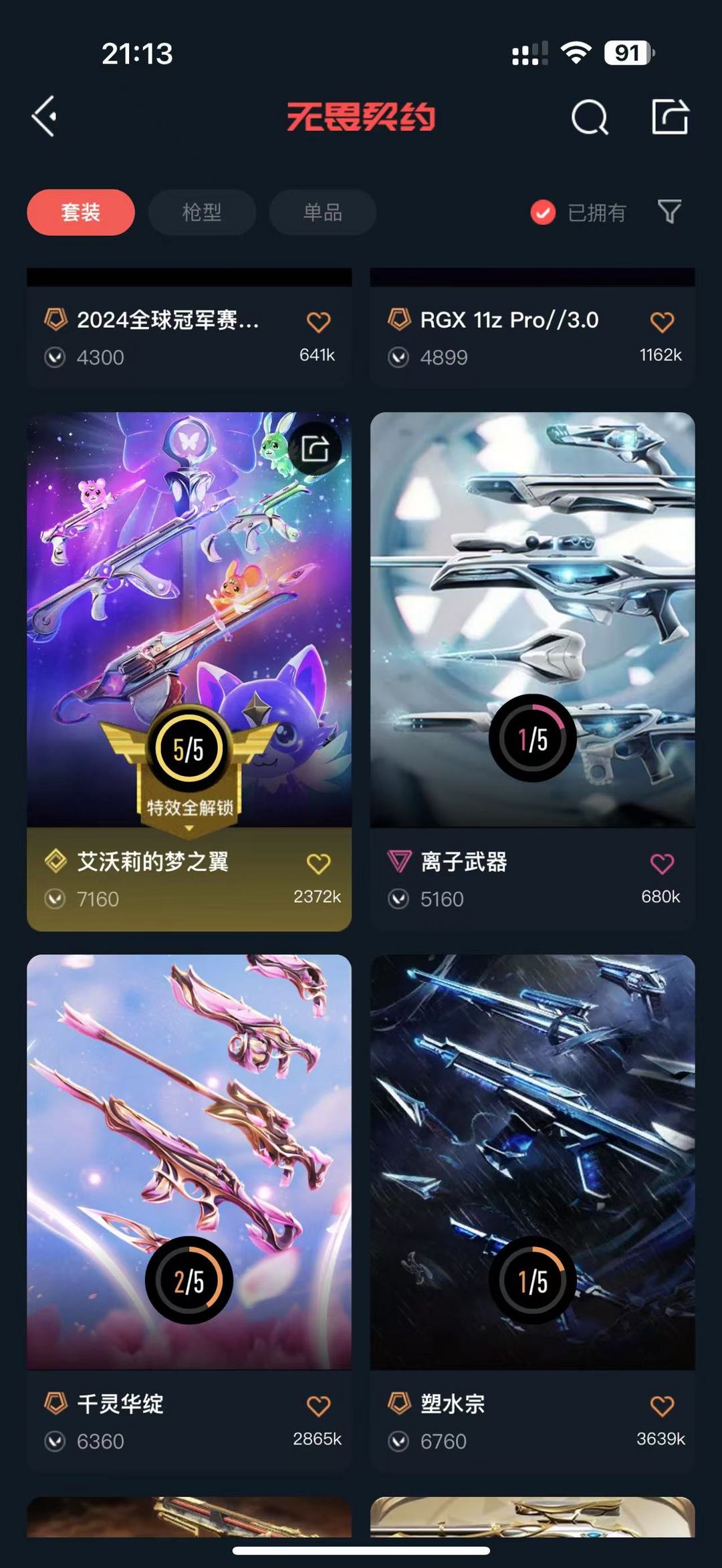Go back using the back arrow
Image resolution: width=722 pixels, height=1568 pixels.
(x=44, y=116)
